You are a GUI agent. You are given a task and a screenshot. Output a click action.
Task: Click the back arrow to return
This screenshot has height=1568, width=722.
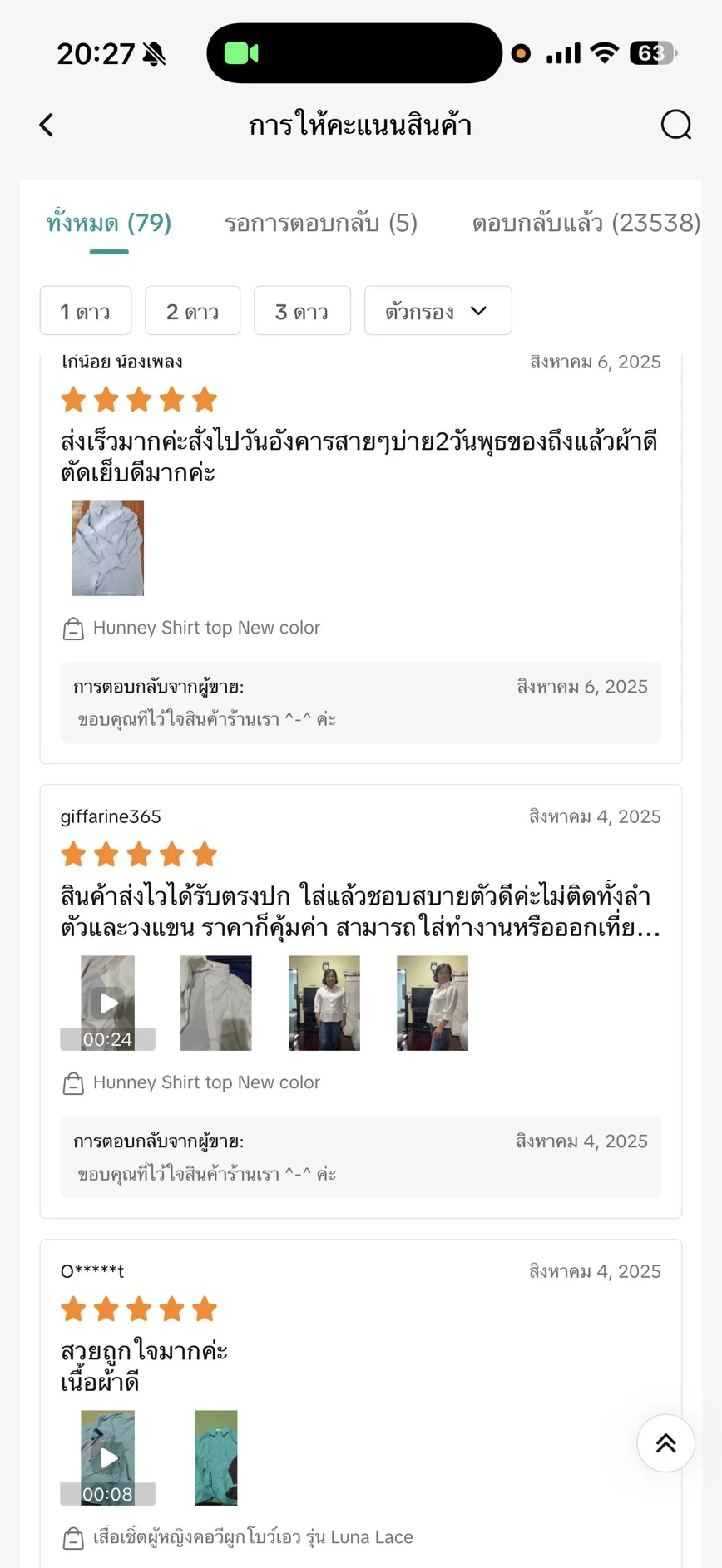[46, 125]
